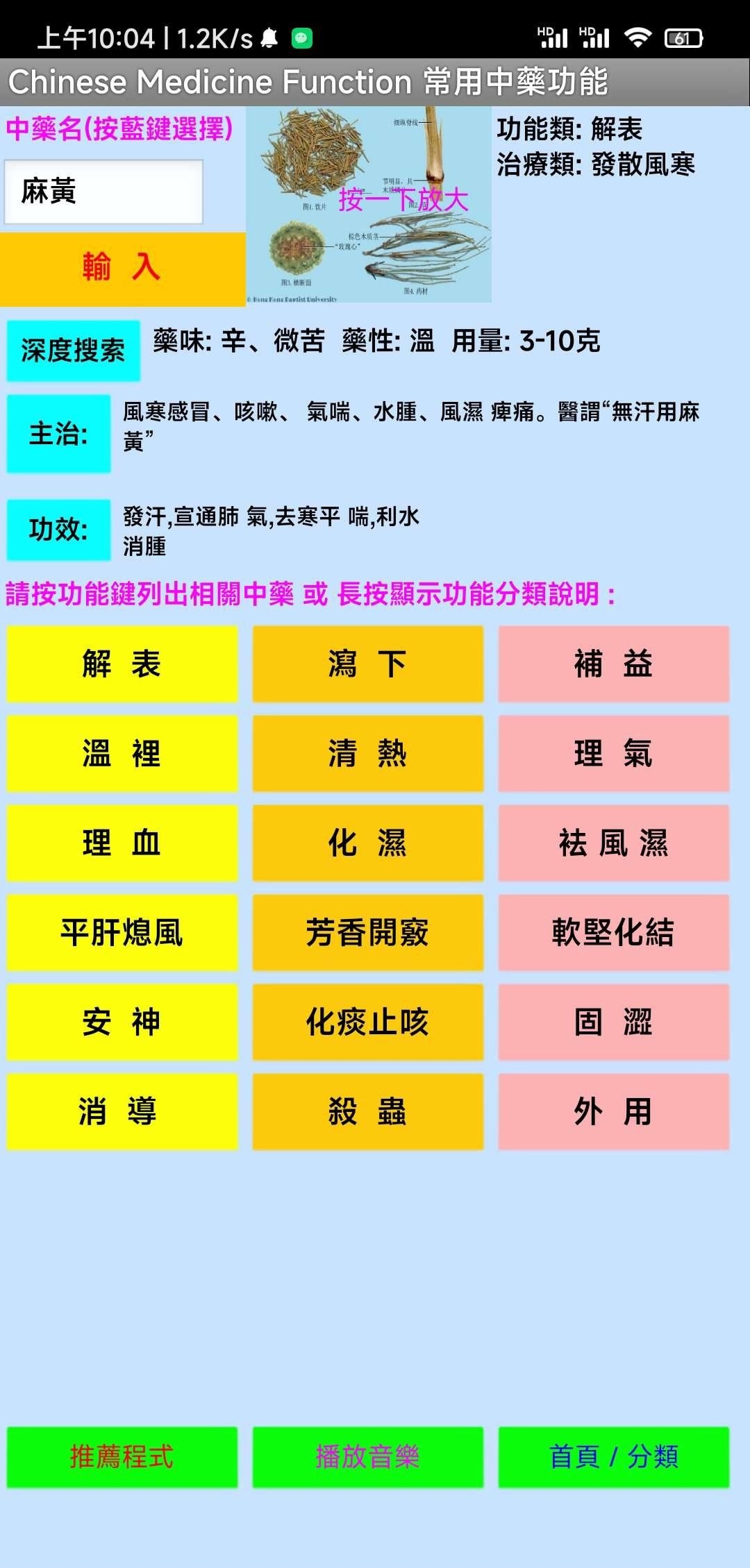Enlarge the 麻黃 herb picture
750x1568 pixels.
click(369, 204)
